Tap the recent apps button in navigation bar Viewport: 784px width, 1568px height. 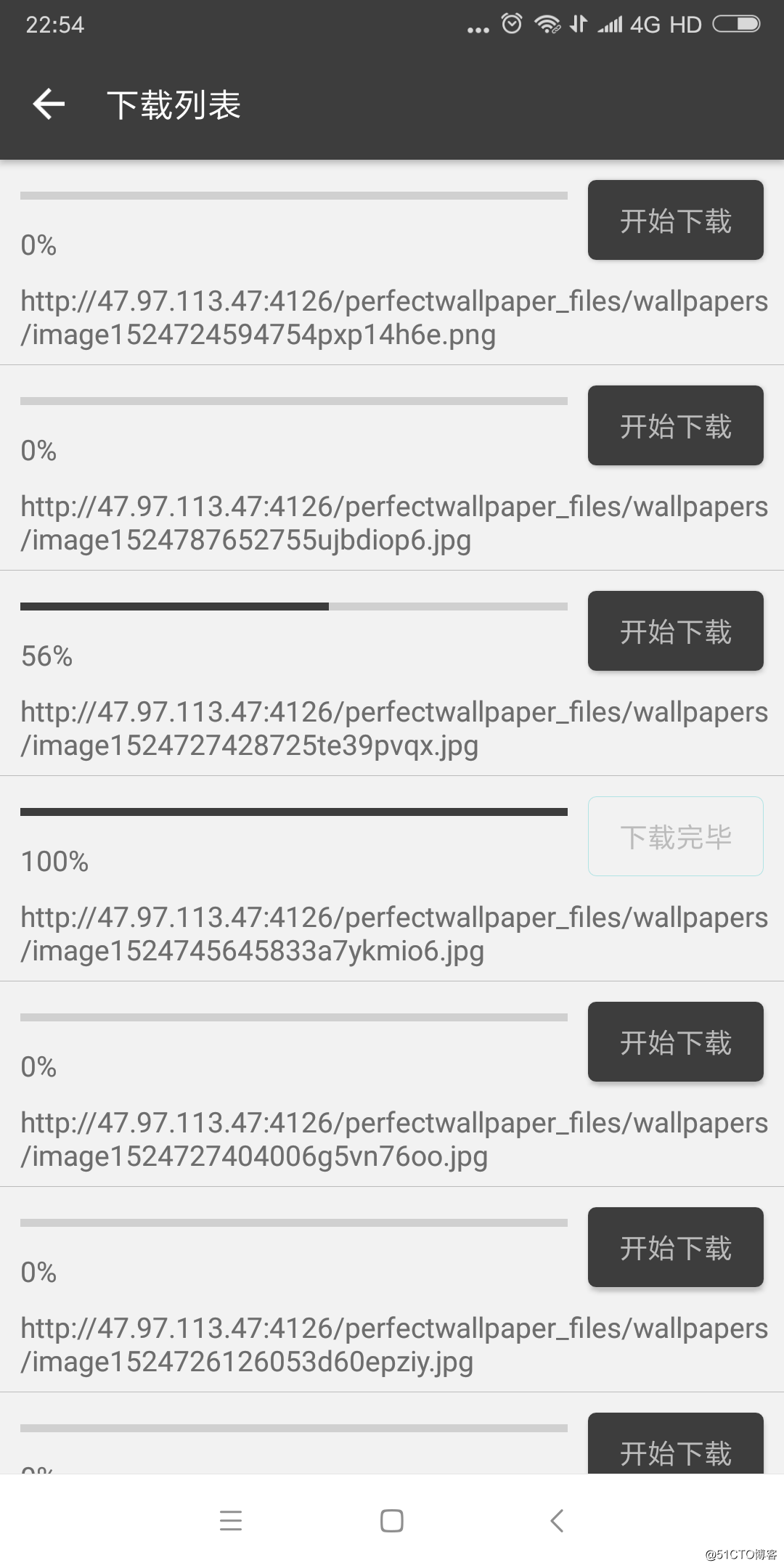click(x=231, y=1522)
